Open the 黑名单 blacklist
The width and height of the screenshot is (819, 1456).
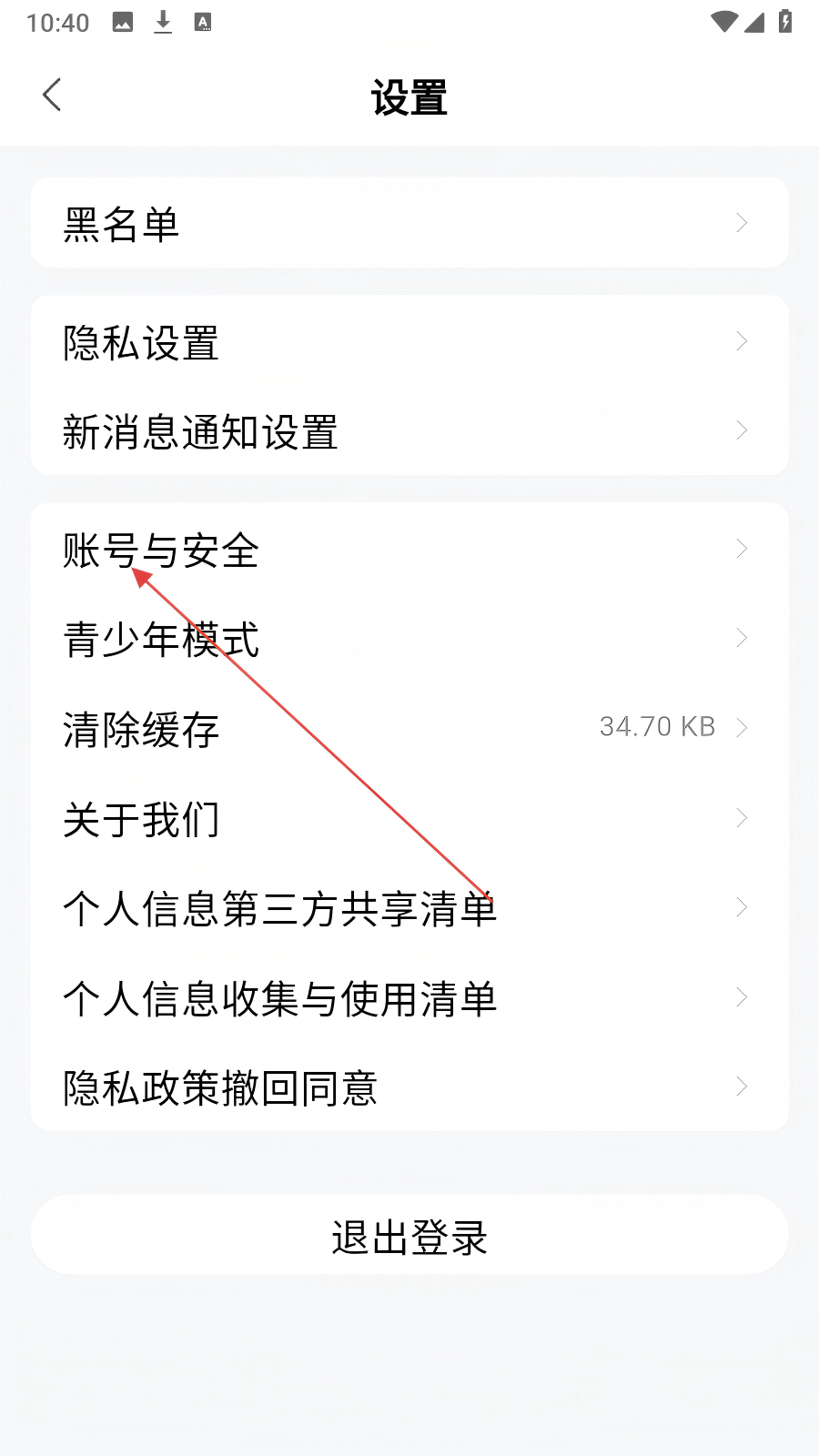tap(409, 223)
